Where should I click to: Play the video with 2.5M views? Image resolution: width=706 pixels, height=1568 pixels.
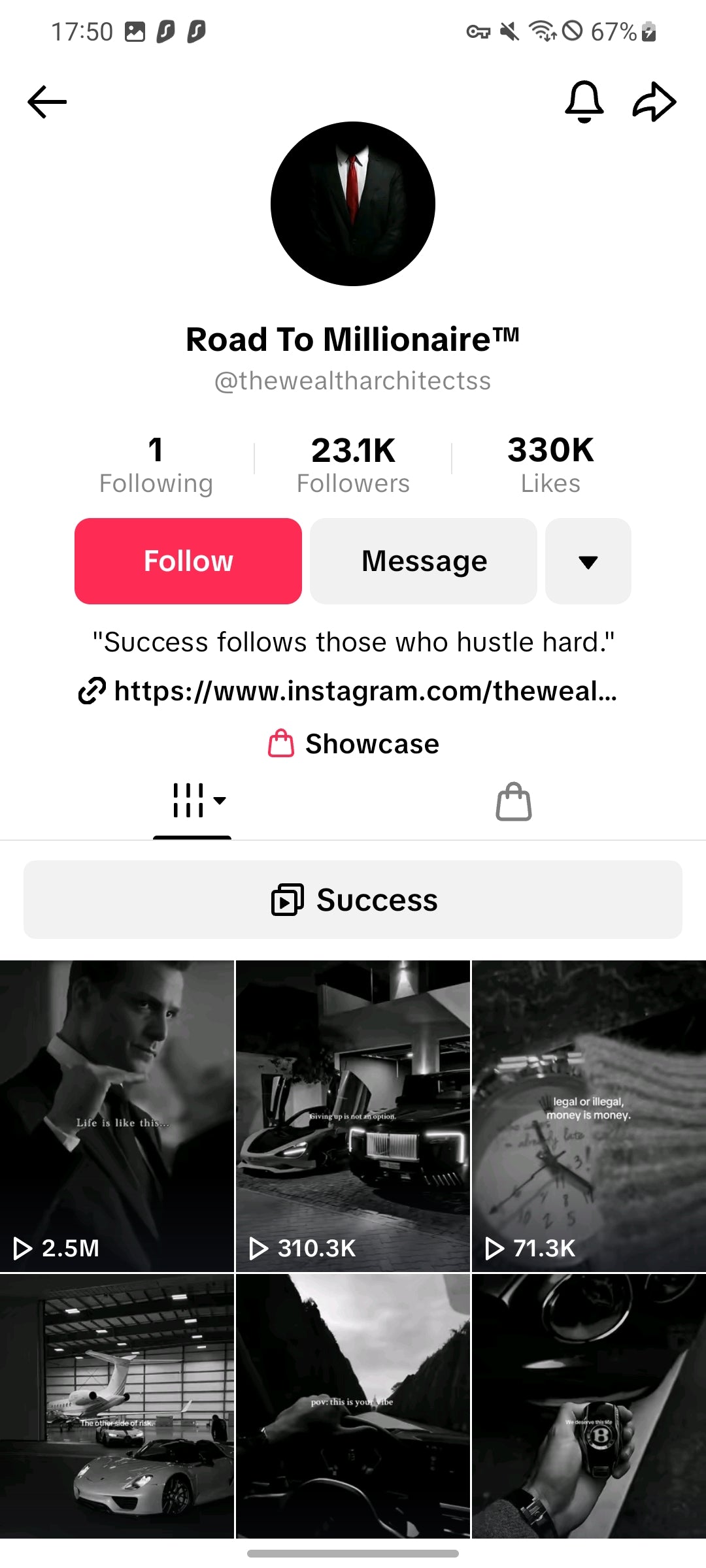tap(116, 1116)
